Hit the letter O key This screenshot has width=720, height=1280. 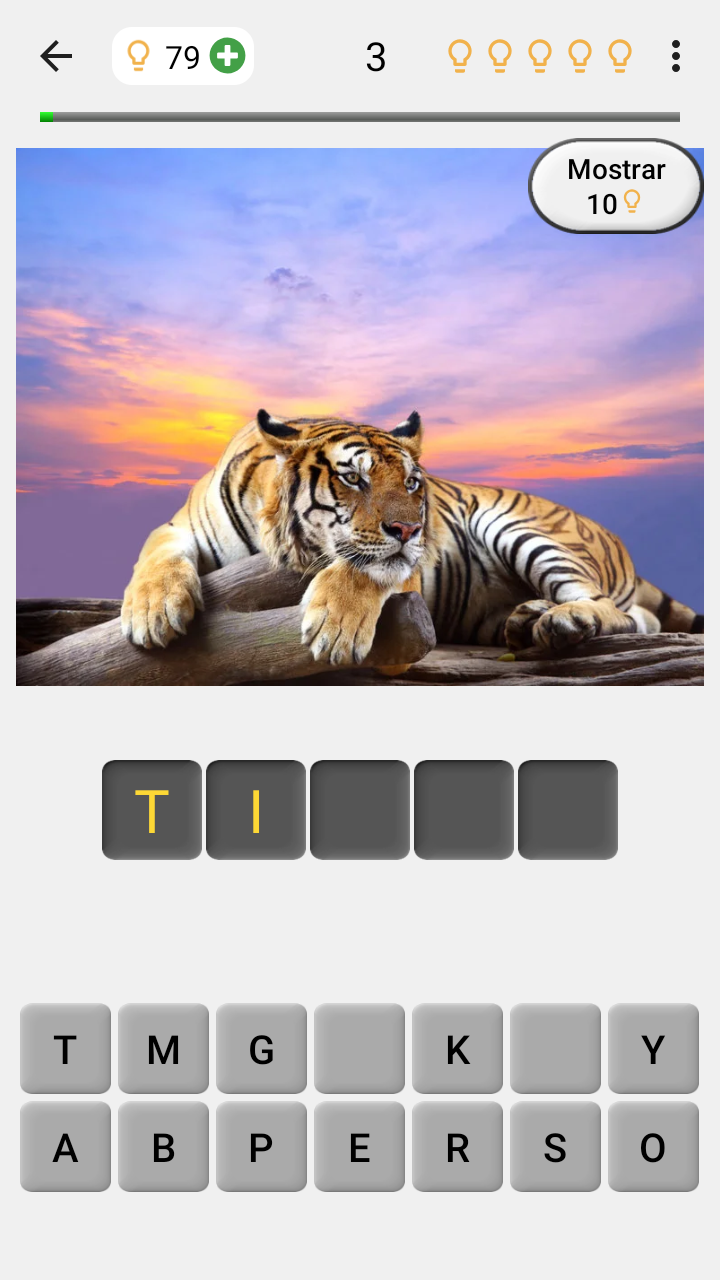coord(653,1147)
